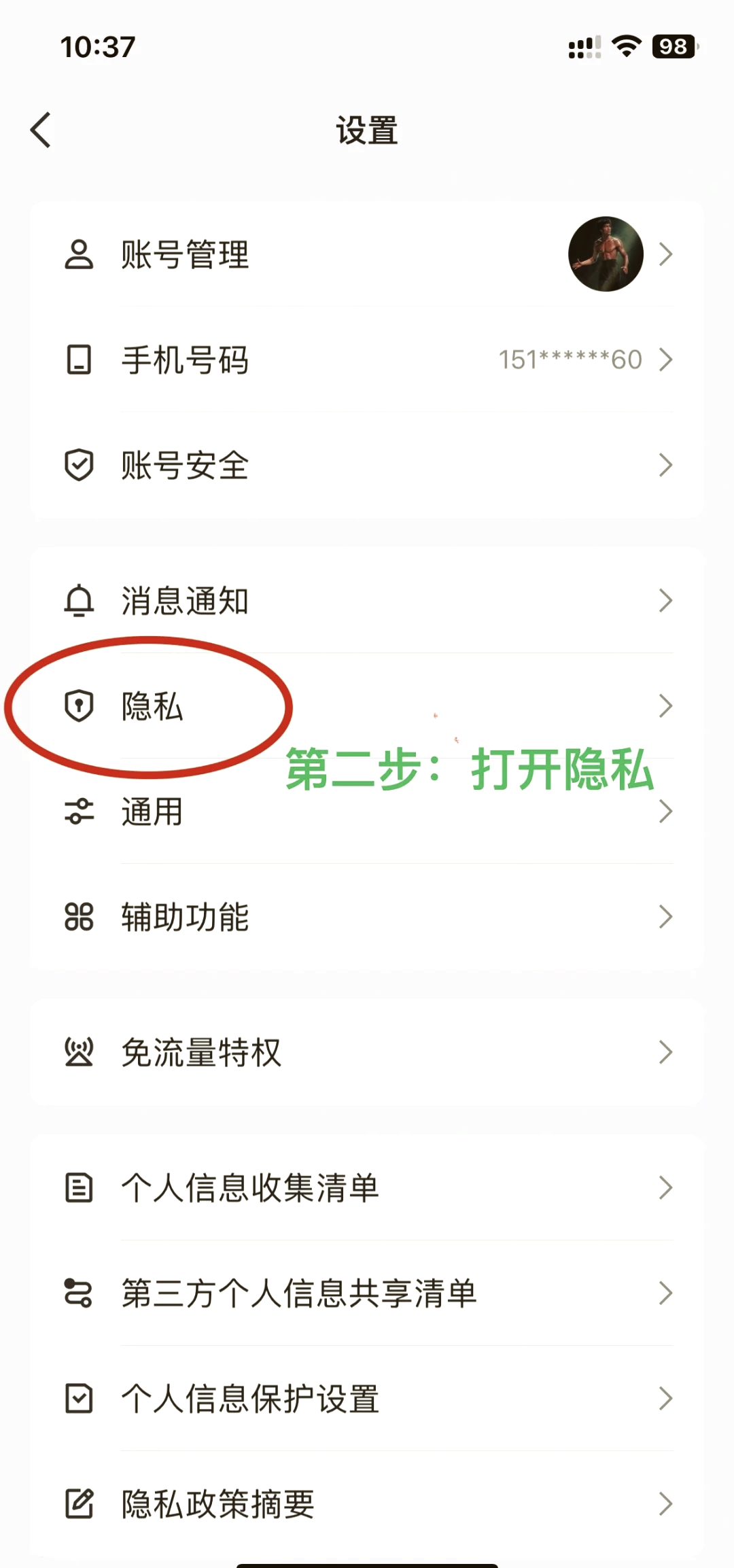
Task: Click the antenna icon for 免流量特权
Action: click(x=80, y=1053)
